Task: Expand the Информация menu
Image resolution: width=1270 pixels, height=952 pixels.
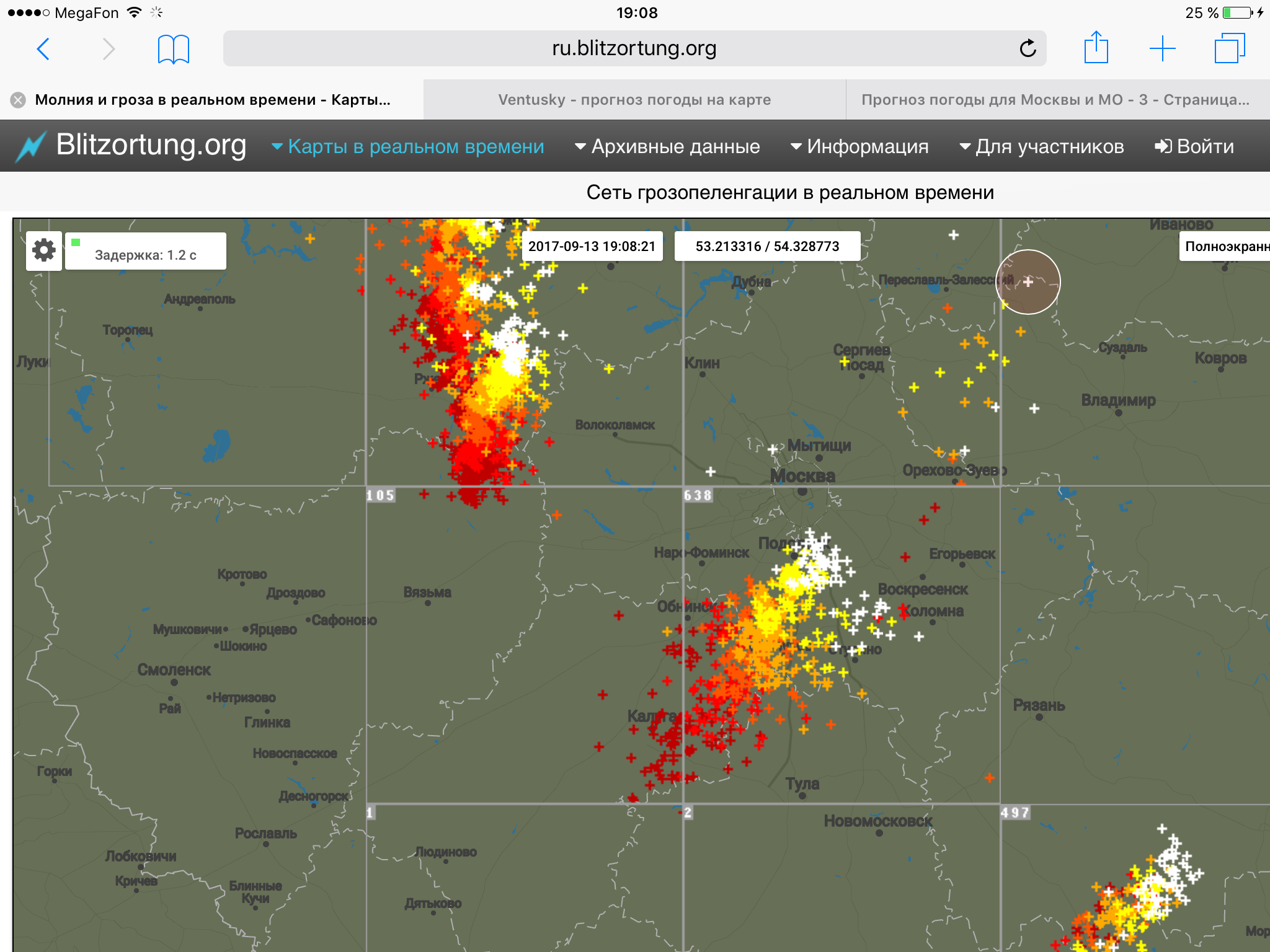Action: (x=859, y=146)
